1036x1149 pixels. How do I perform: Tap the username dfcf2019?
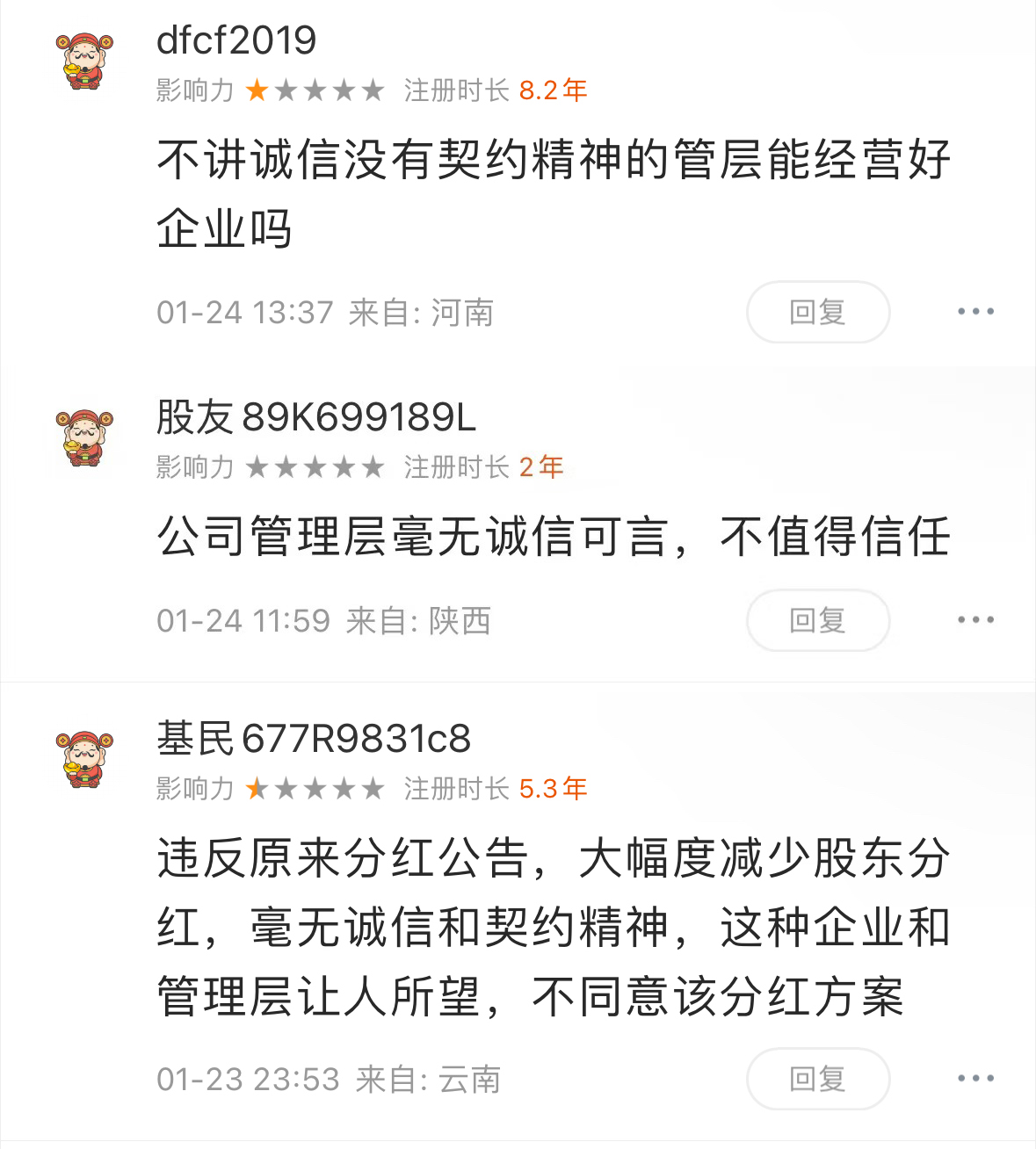(x=236, y=40)
